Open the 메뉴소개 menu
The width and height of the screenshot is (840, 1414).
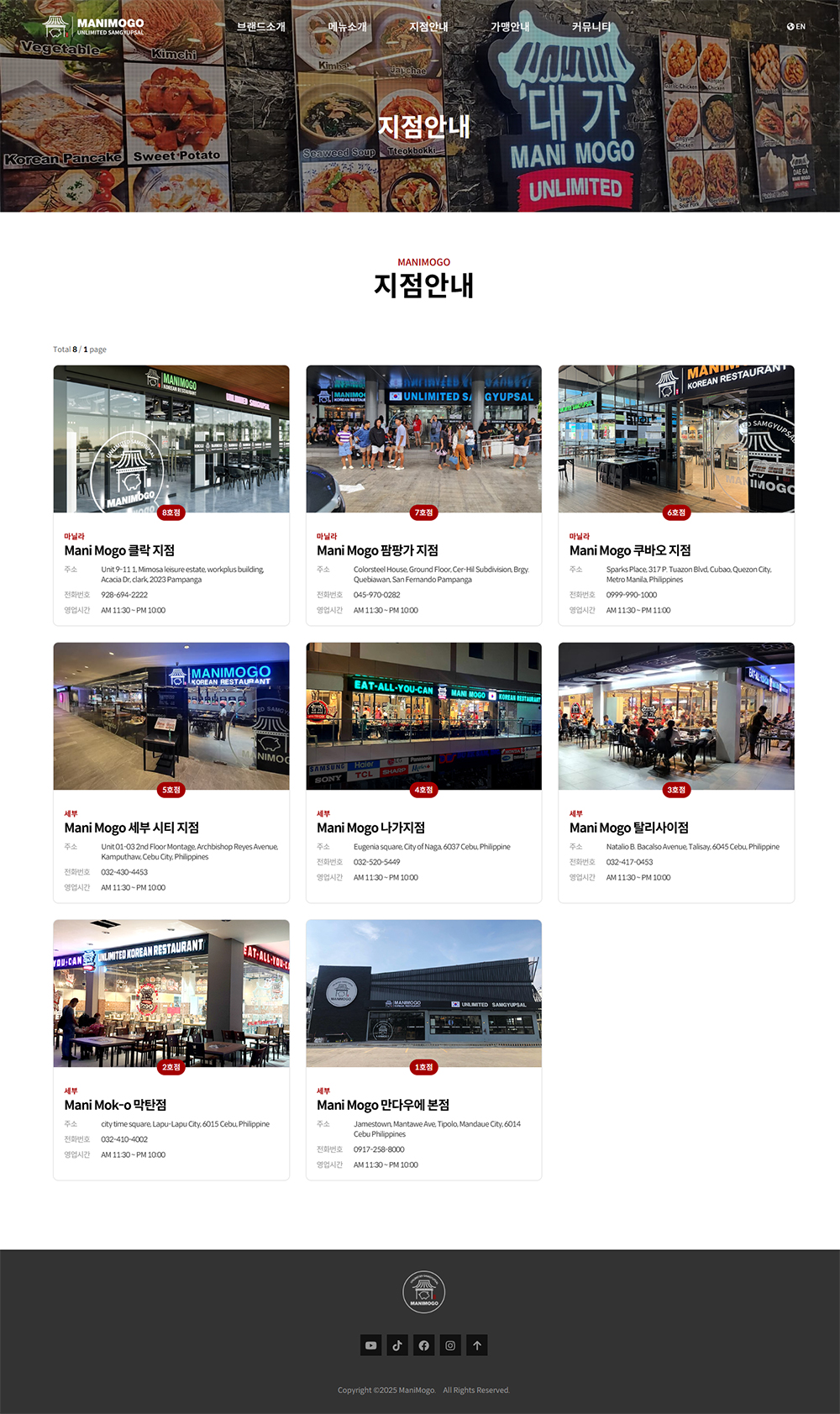[x=347, y=27]
